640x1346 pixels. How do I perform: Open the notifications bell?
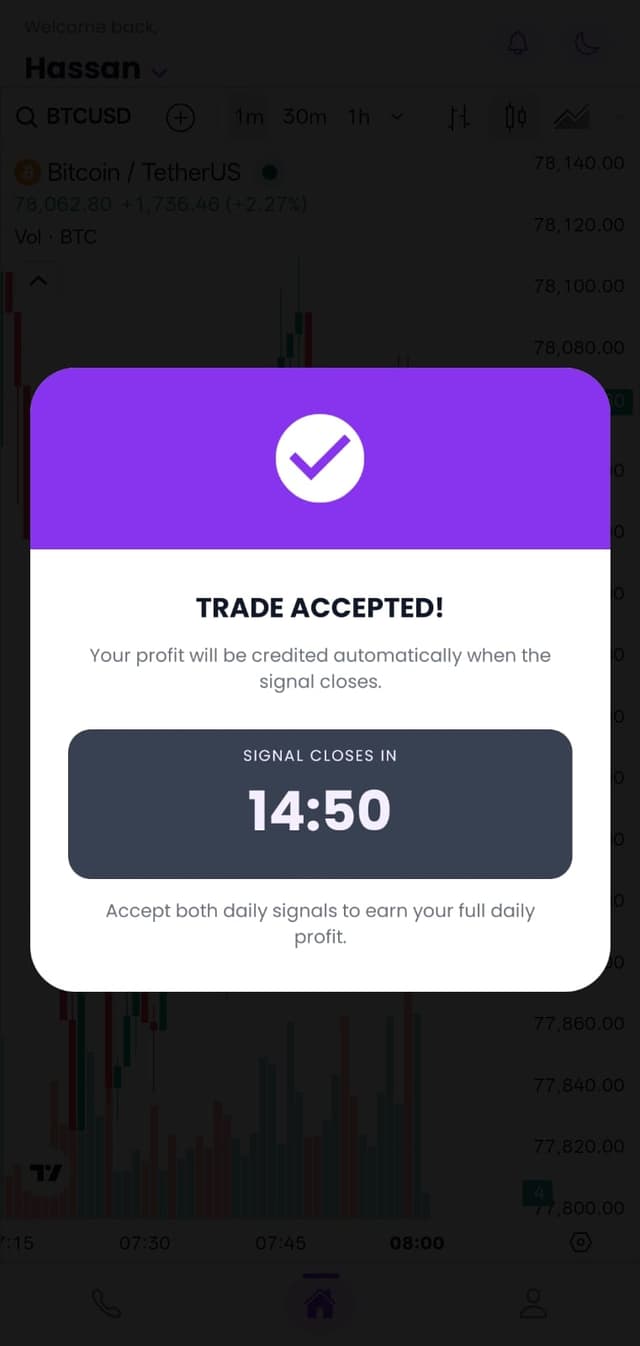point(518,43)
